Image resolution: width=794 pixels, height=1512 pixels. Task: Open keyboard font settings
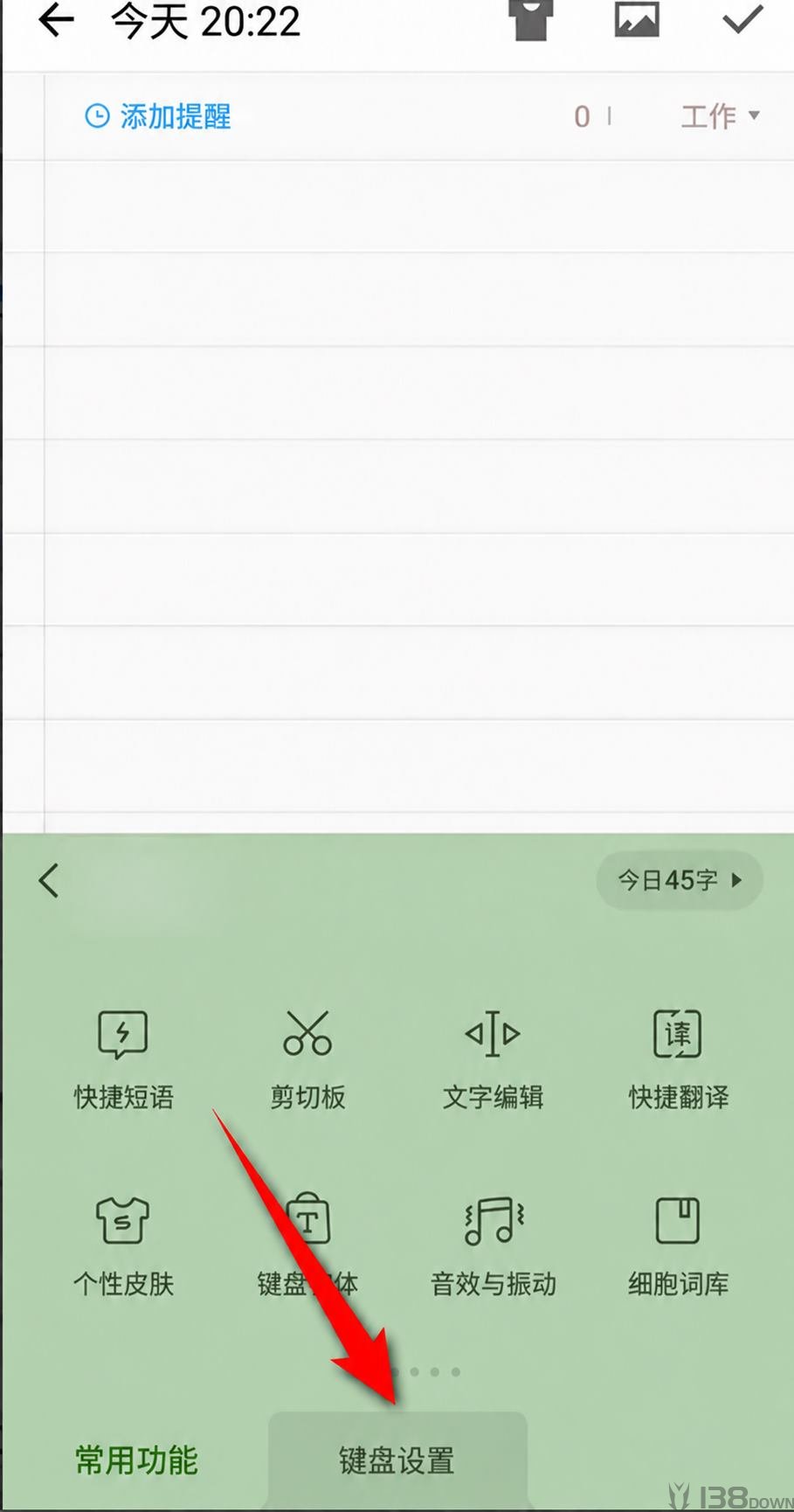[307, 1246]
